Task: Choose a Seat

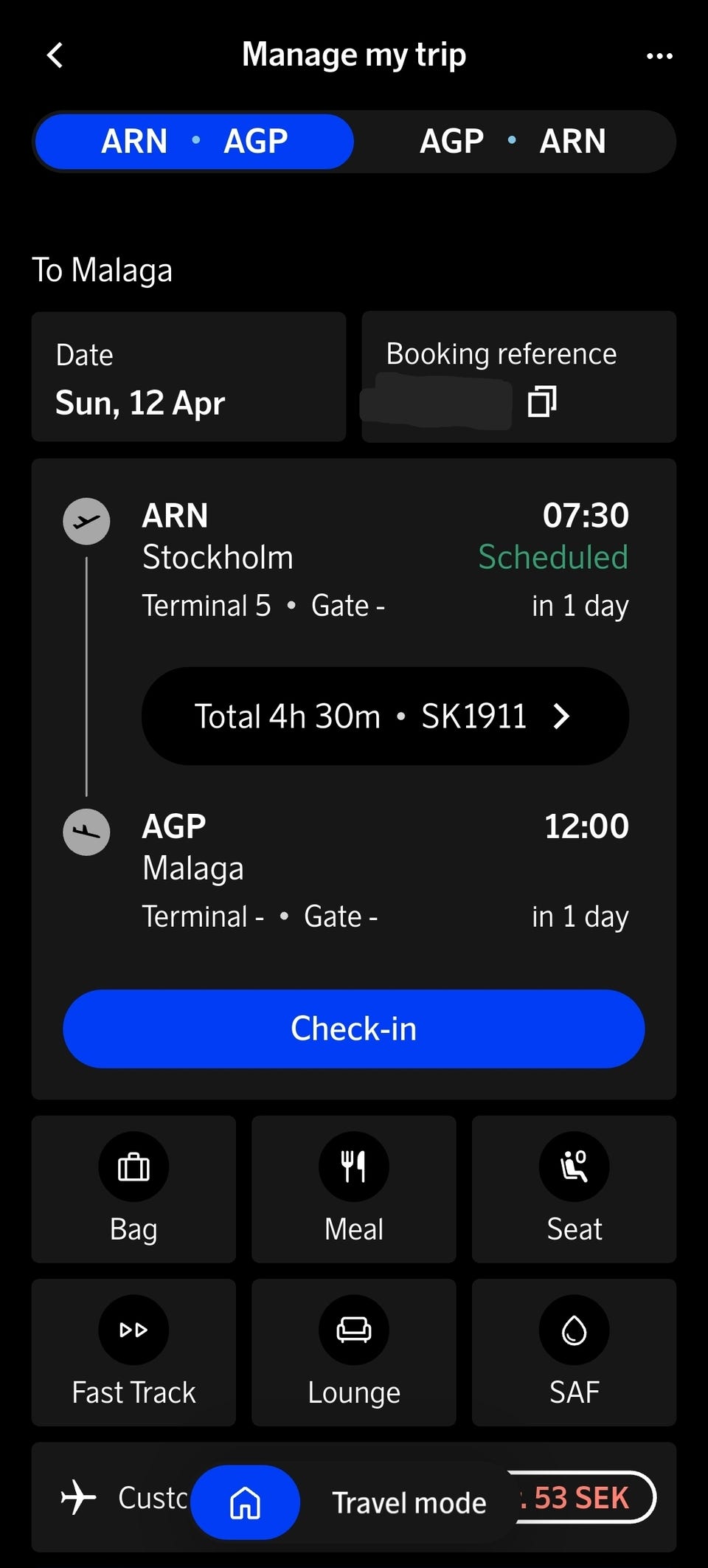Action: (x=574, y=1189)
